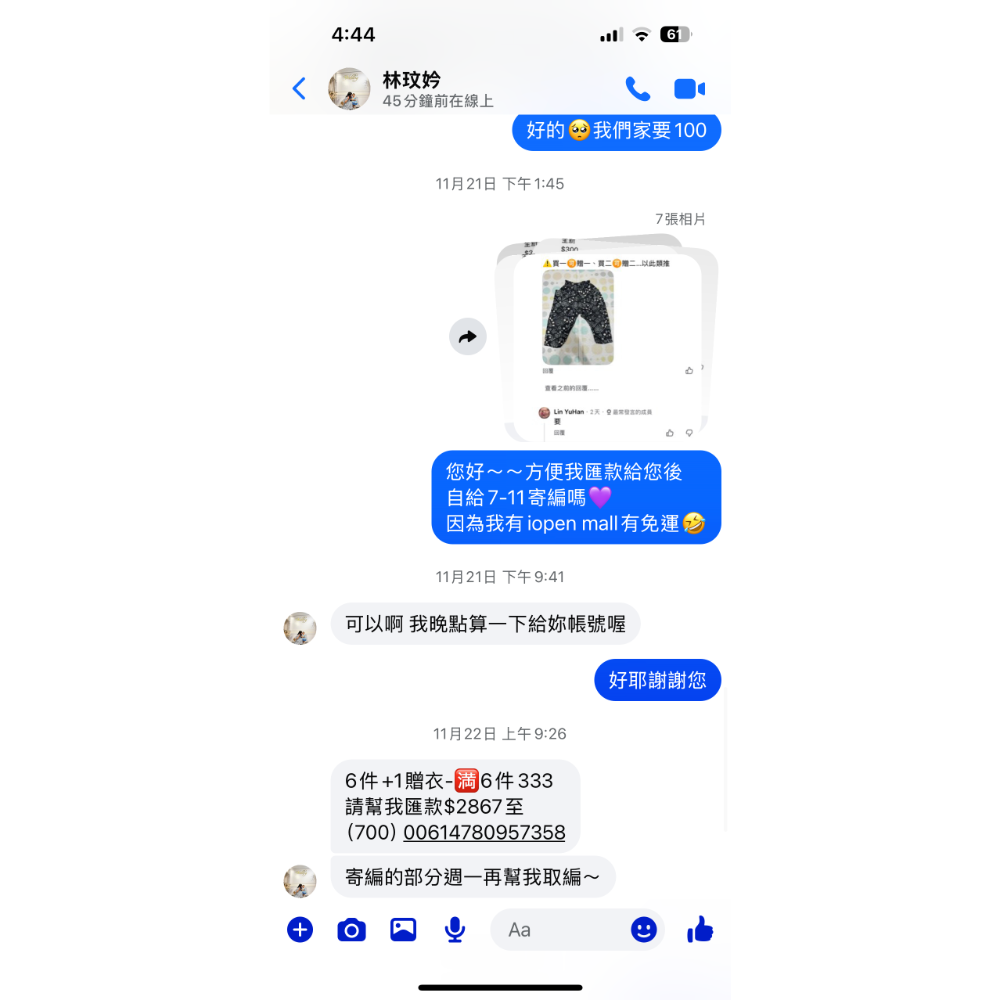
Task: Forward the shared photos
Action: (467, 338)
